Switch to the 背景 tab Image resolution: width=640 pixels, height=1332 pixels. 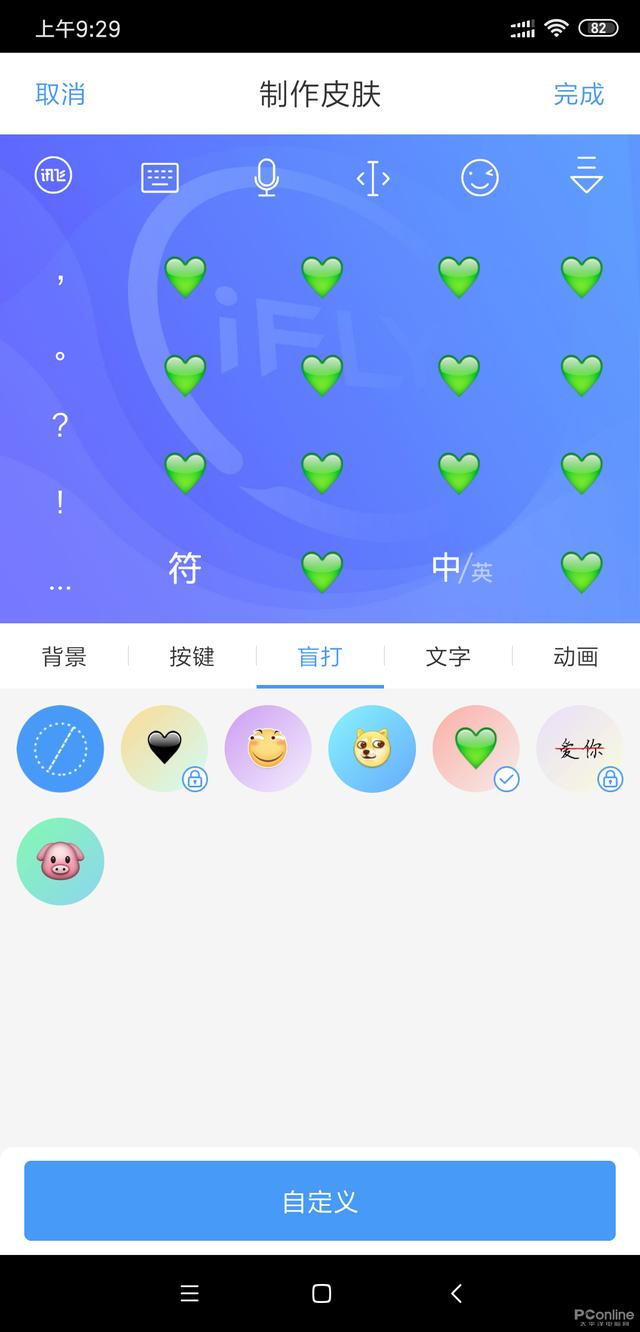pyautogui.click(x=64, y=657)
